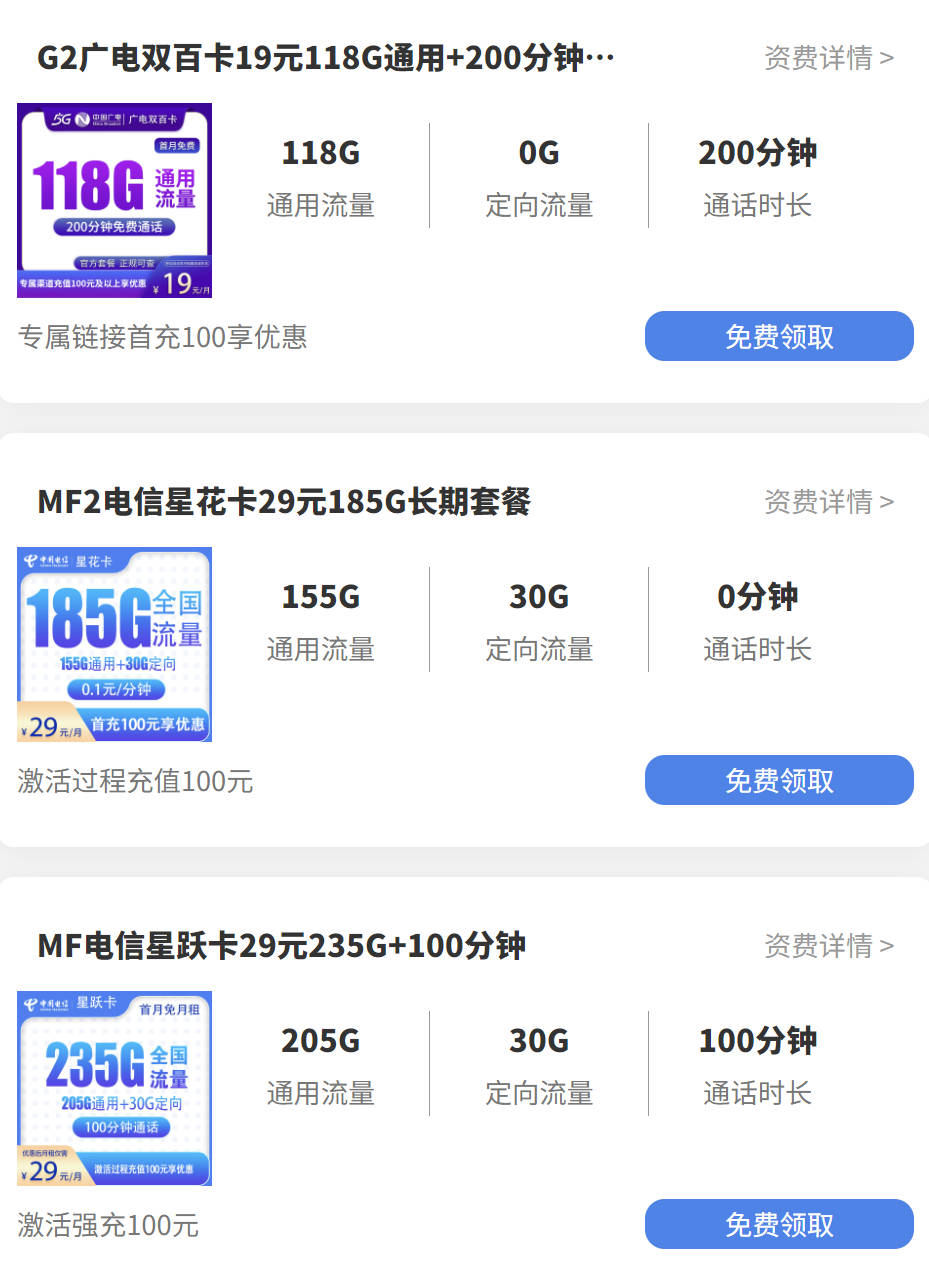Select the MF电信星跃卡29元 plan title
Screen dimensions: 929x1282
pyautogui.click(x=283, y=946)
